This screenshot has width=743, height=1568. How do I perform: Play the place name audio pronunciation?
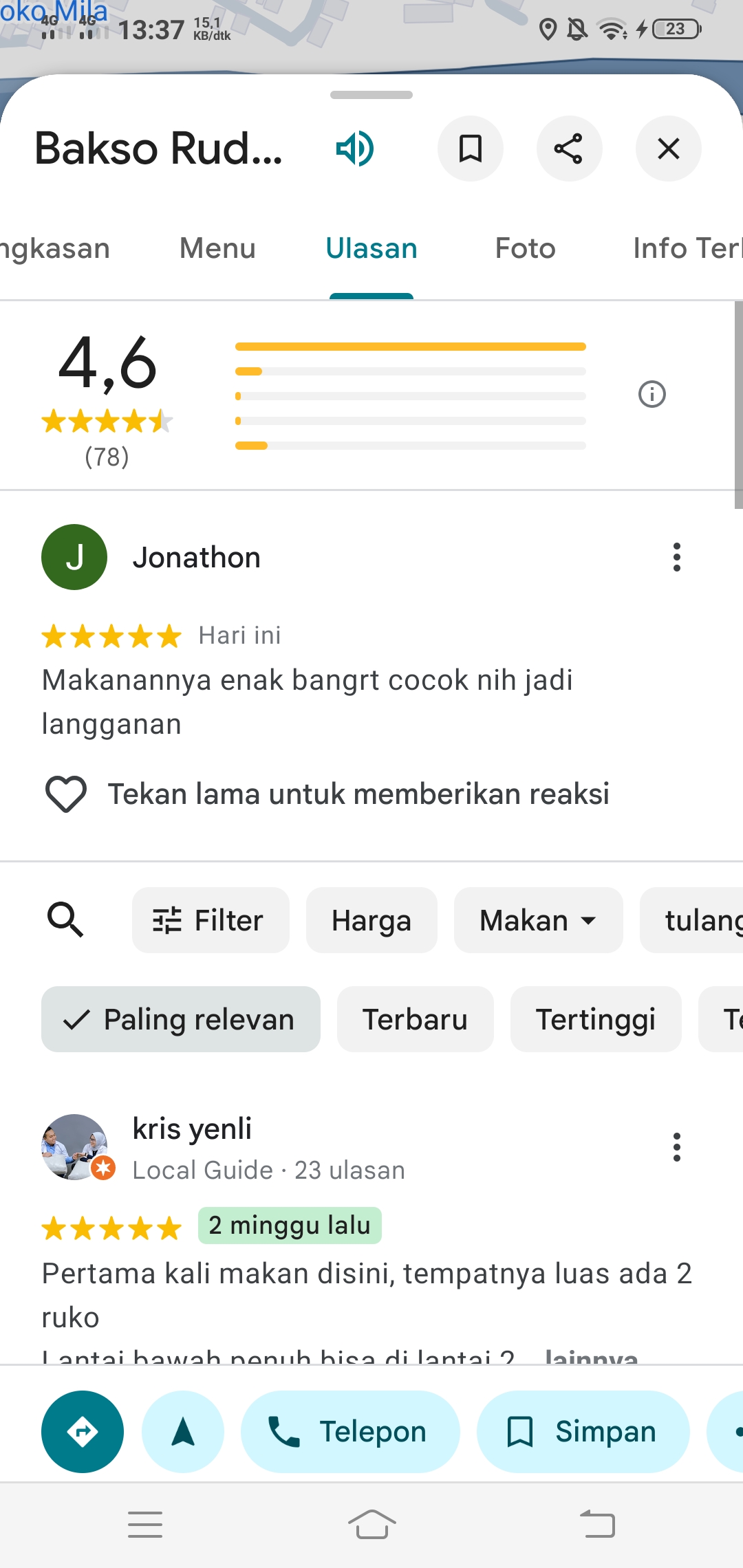(x=355, y=149)
